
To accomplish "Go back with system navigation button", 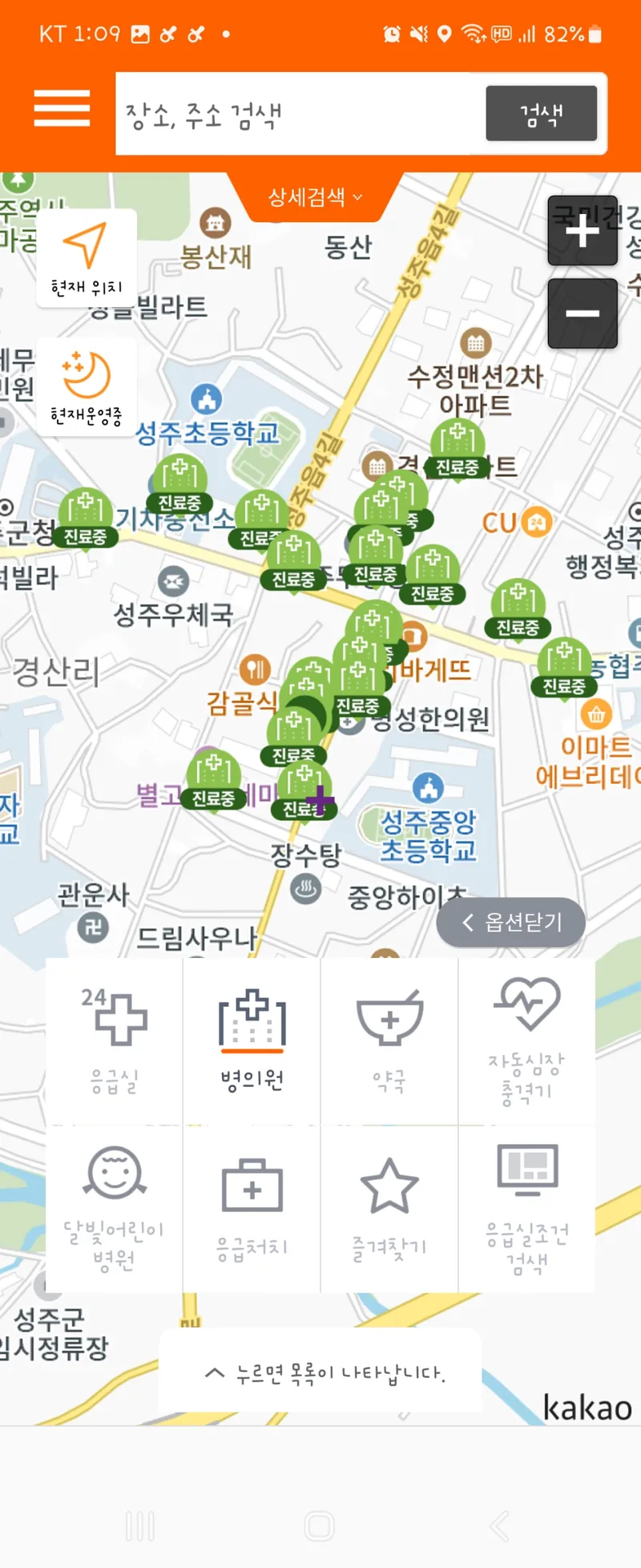I will tap(499, 1526).
